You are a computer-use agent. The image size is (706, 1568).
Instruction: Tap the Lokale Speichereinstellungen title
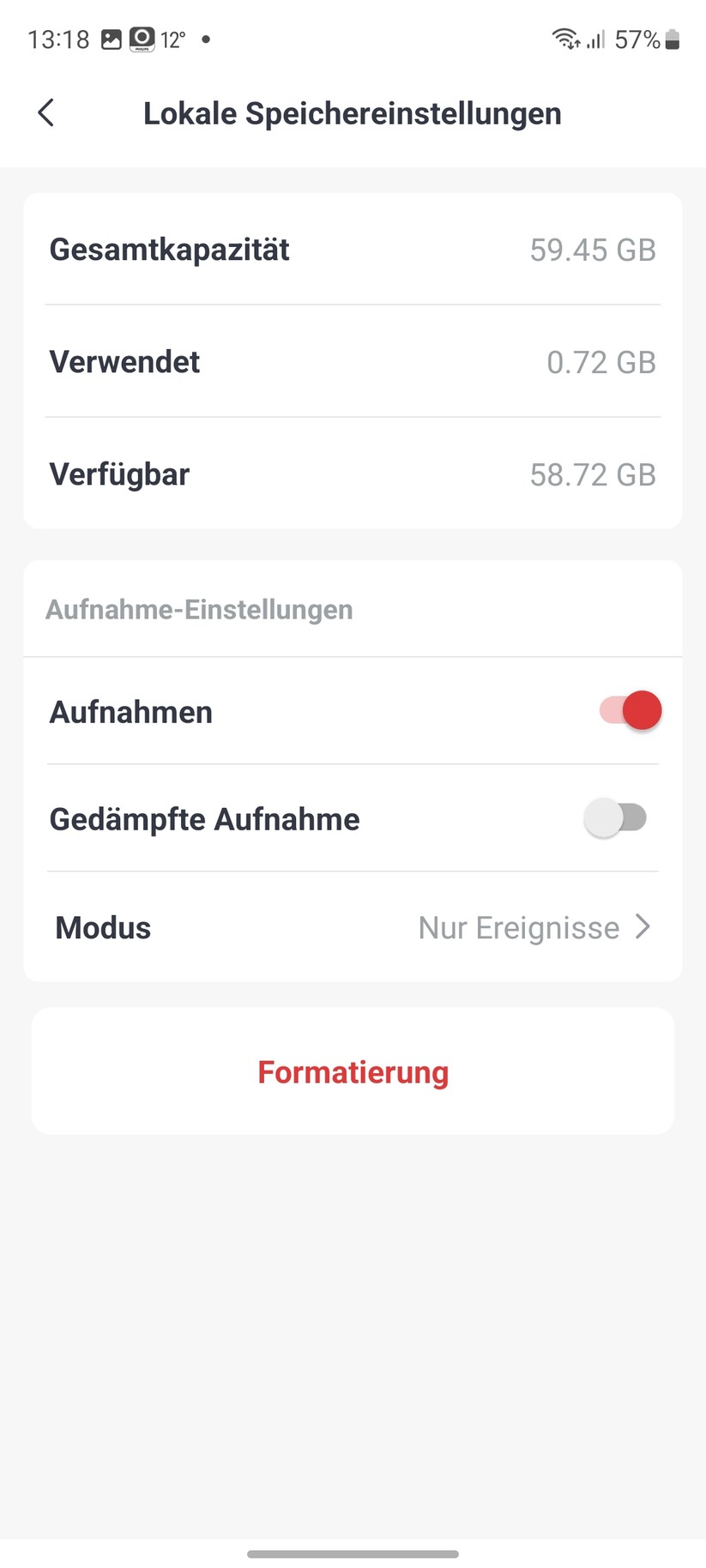[x=353, y=112]
